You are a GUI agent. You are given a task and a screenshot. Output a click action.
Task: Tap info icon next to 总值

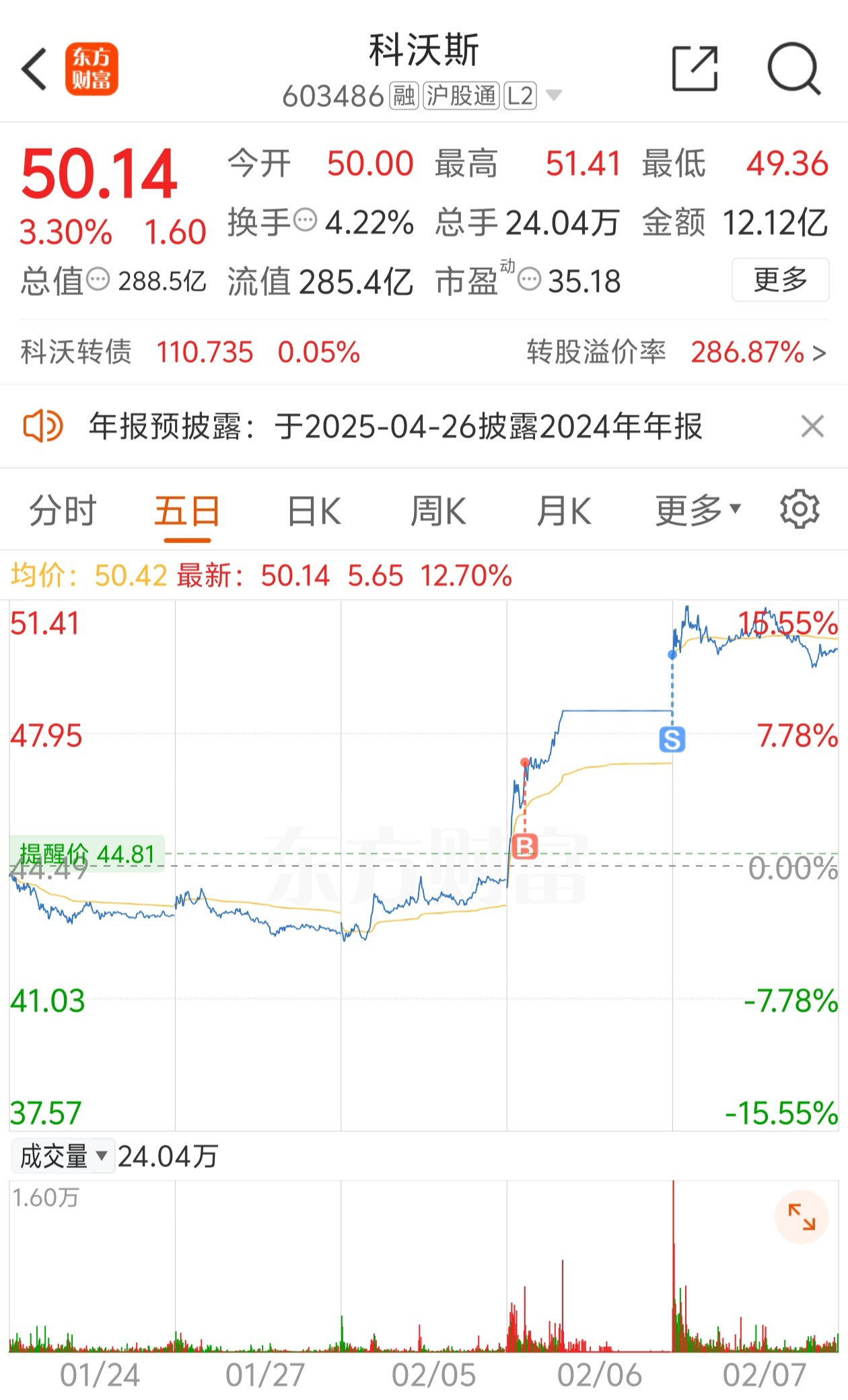[98, 279]
